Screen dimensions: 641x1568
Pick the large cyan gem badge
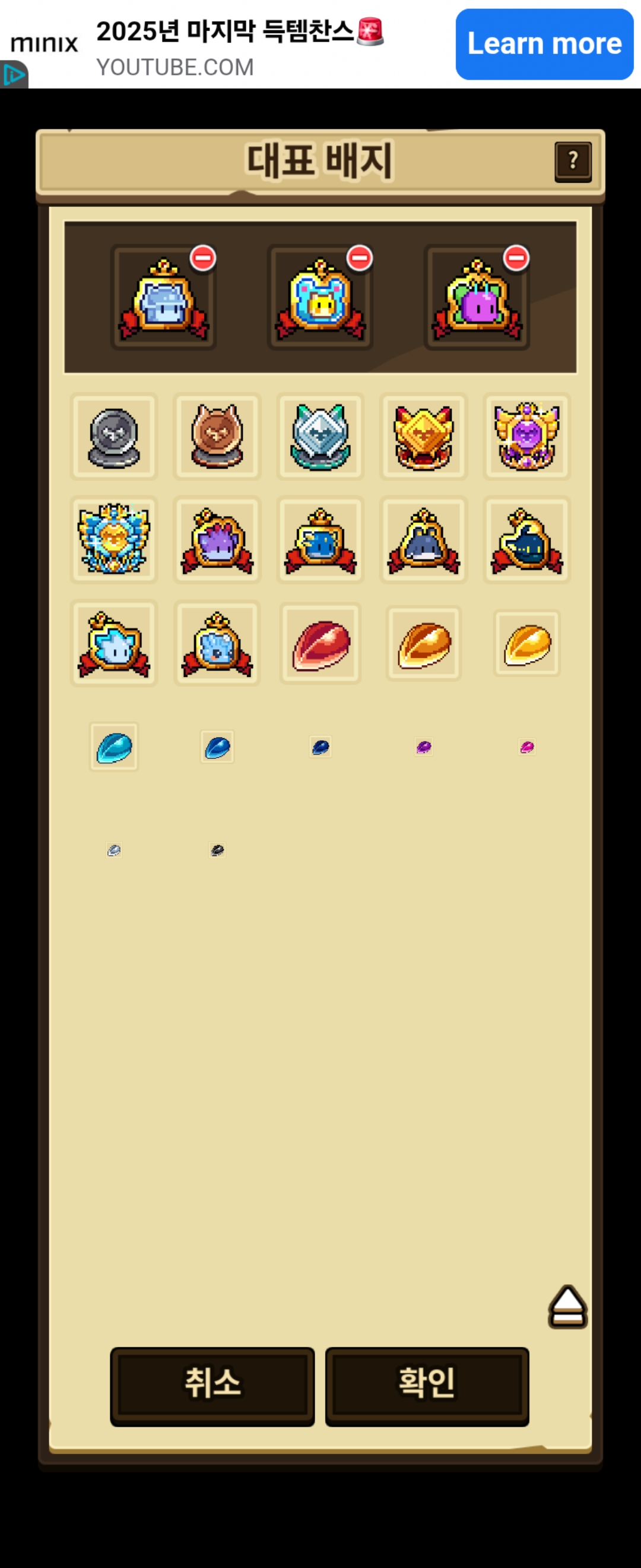[114, 747]
